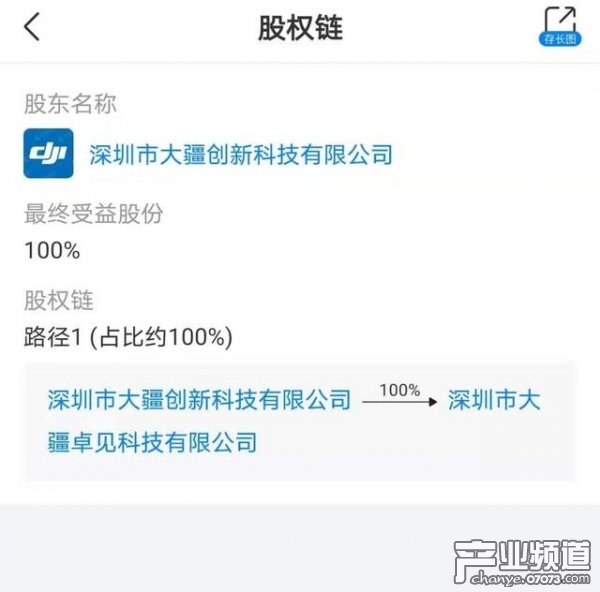This screenshot has width=600, height=592.
Task: Go back using the top-left arrow
Action: pyautogui.click(x=32, y=27)
